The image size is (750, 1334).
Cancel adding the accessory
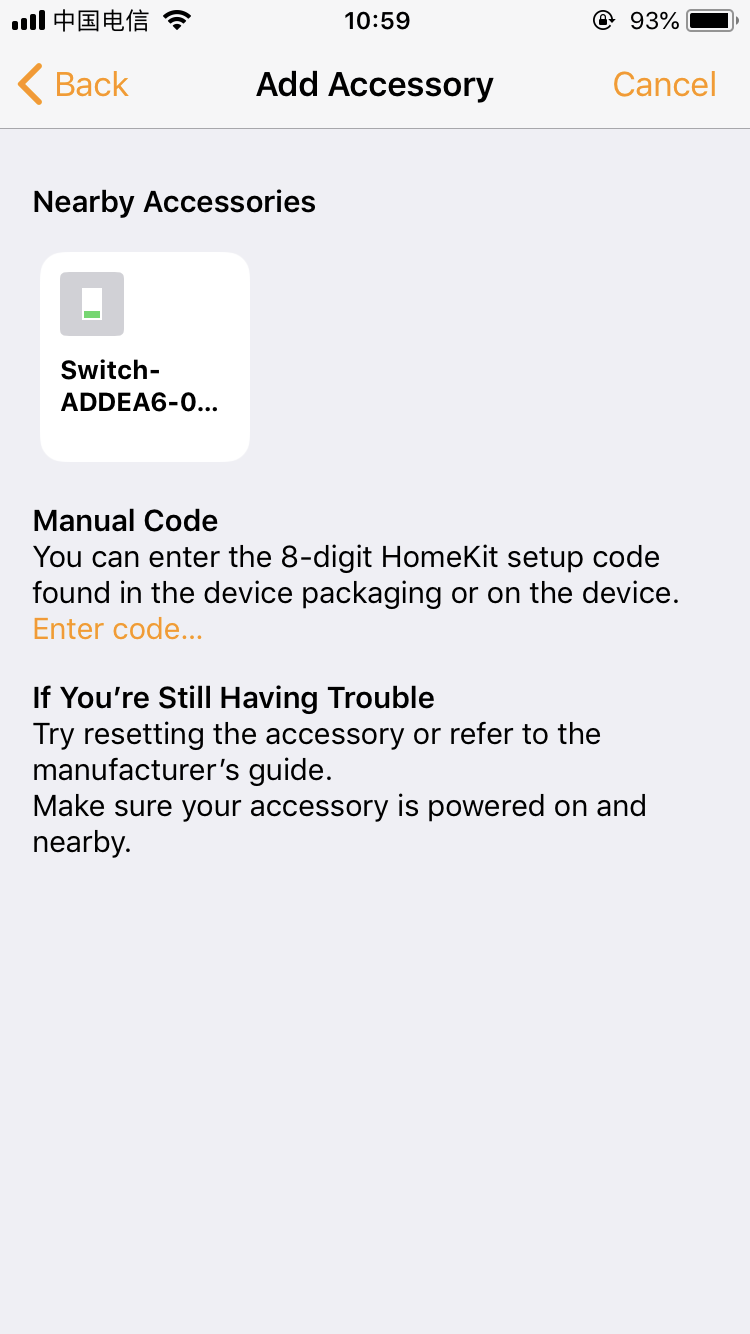pyautogui.click(x=664, y=85)
